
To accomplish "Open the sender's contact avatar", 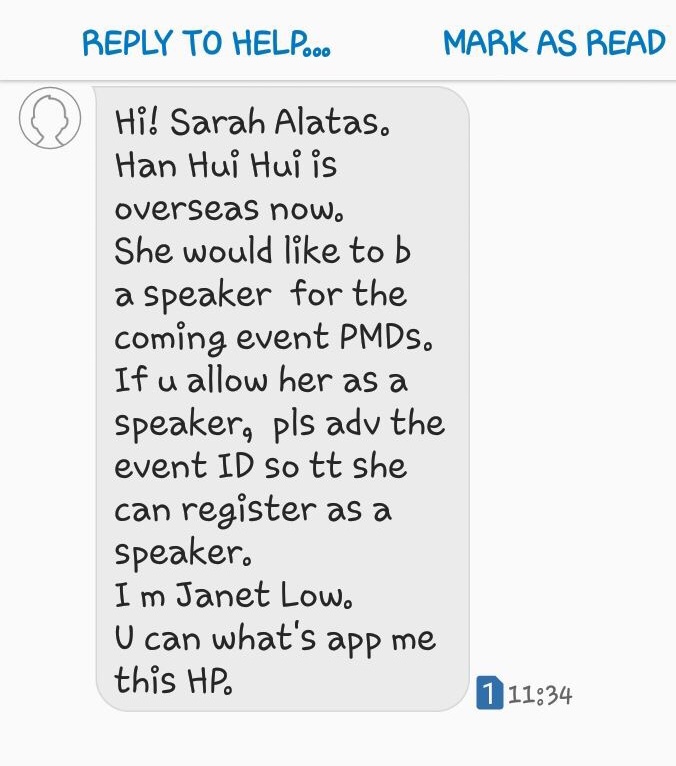I will tap(50, 119).
